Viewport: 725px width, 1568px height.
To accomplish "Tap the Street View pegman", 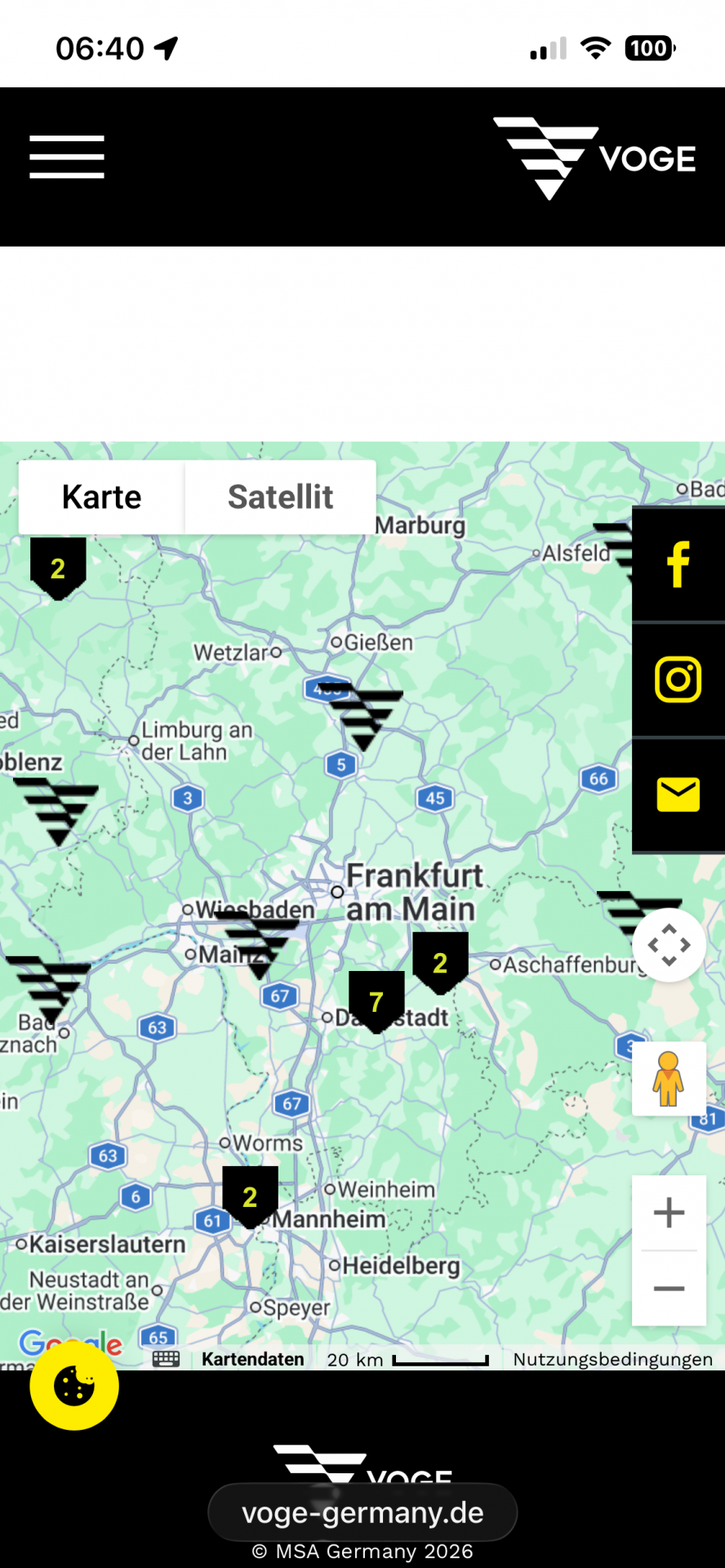I will pos(669,1079).
